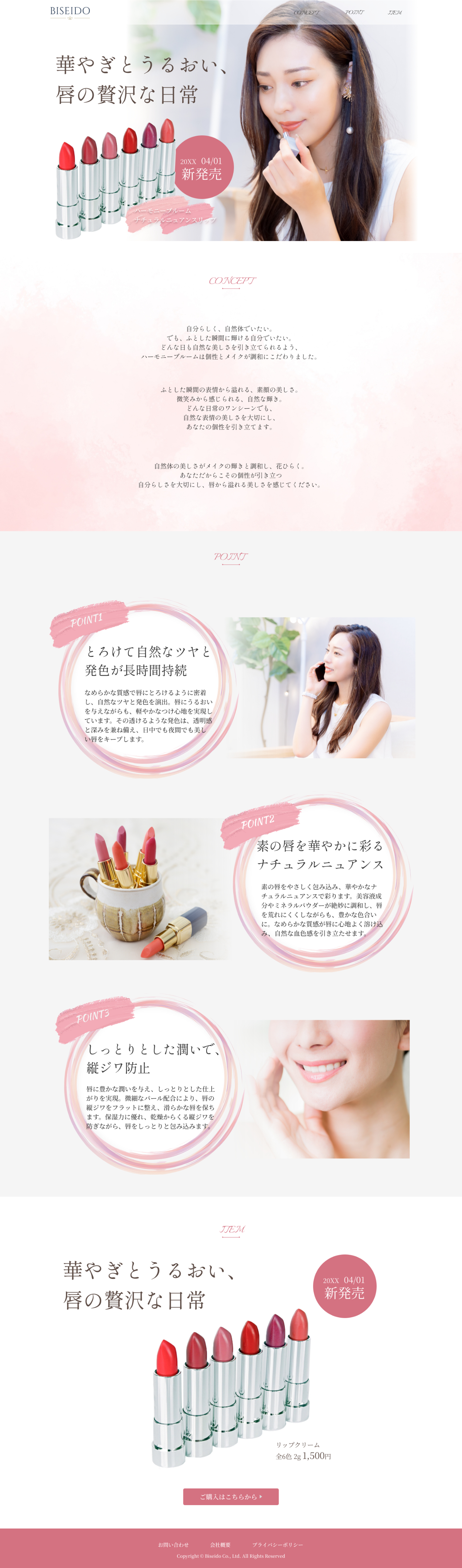Tap the ご購入はこちらから purchase button

pos(231,1496)
